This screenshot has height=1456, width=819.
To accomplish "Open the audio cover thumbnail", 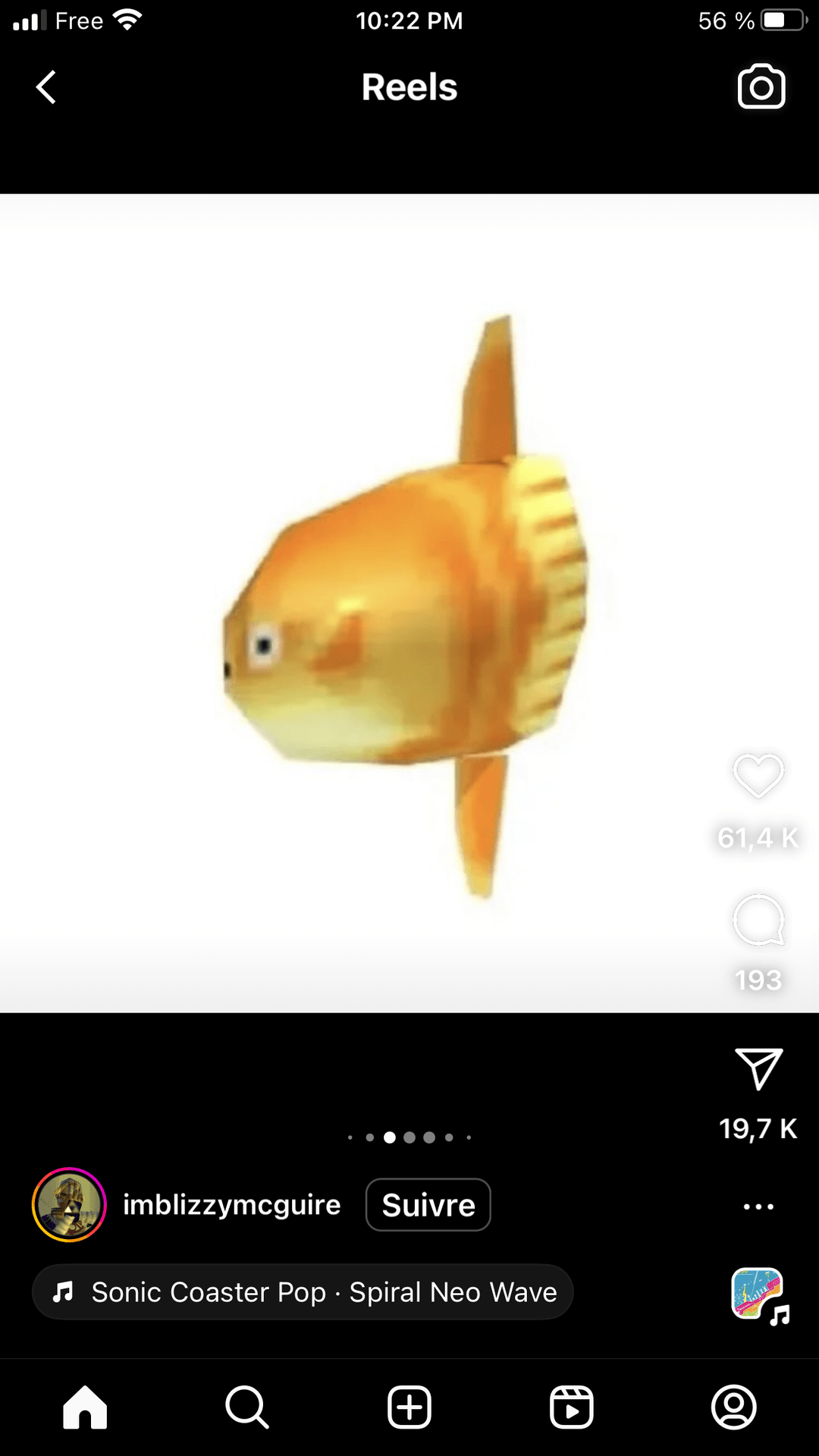I will coord(758,1294).
